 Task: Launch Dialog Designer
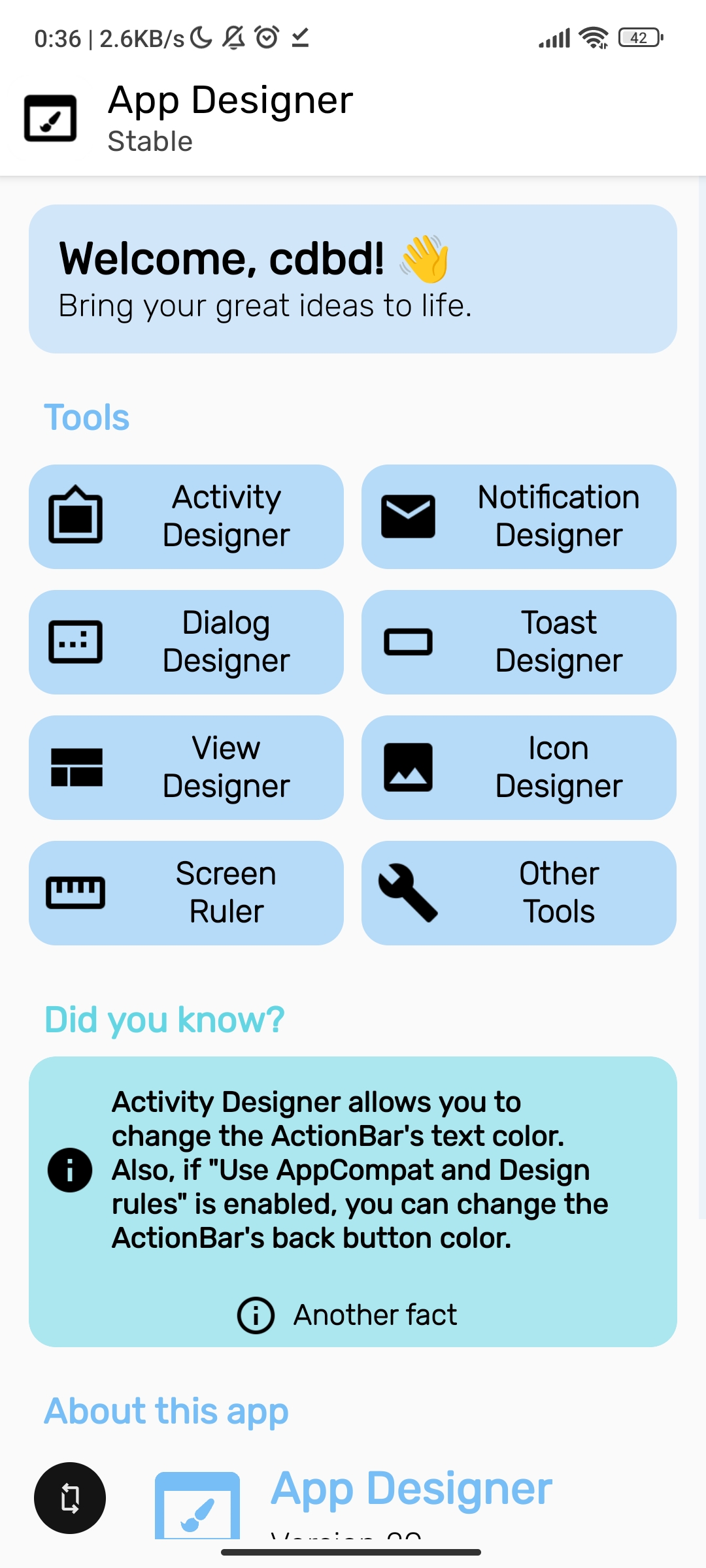pos(186,642)
